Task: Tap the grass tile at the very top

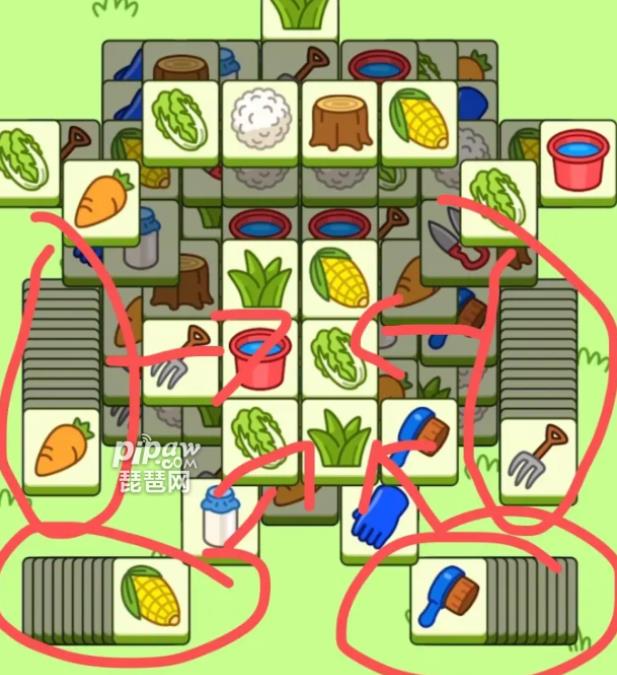Action: pos(299,14)
